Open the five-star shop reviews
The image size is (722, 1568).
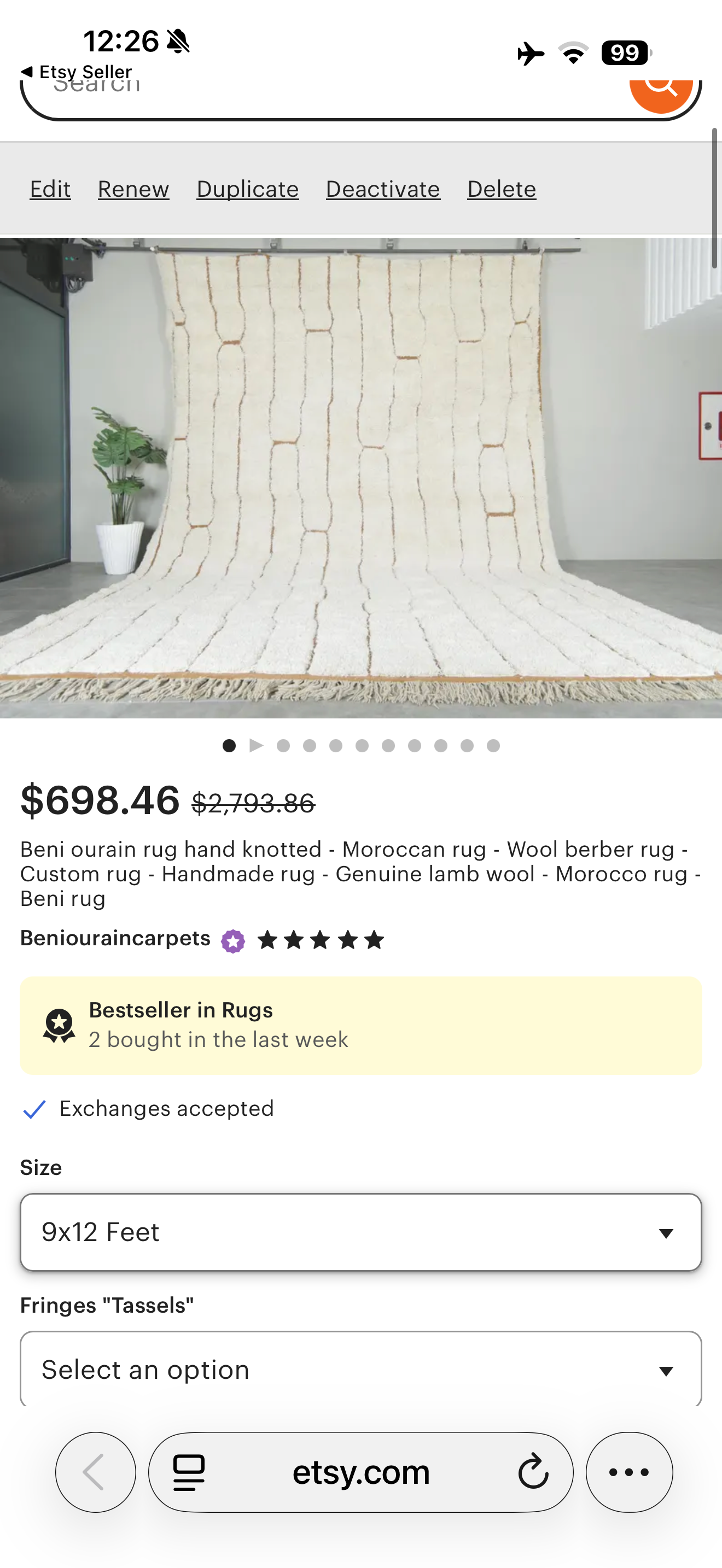320,940
